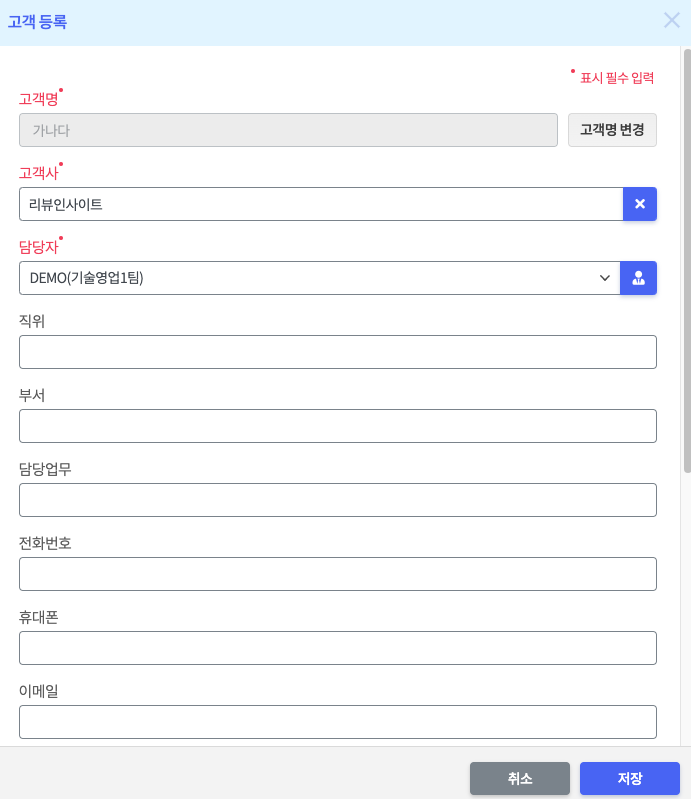
Task: Select the 부서 input field
Action: pos(337,426)
